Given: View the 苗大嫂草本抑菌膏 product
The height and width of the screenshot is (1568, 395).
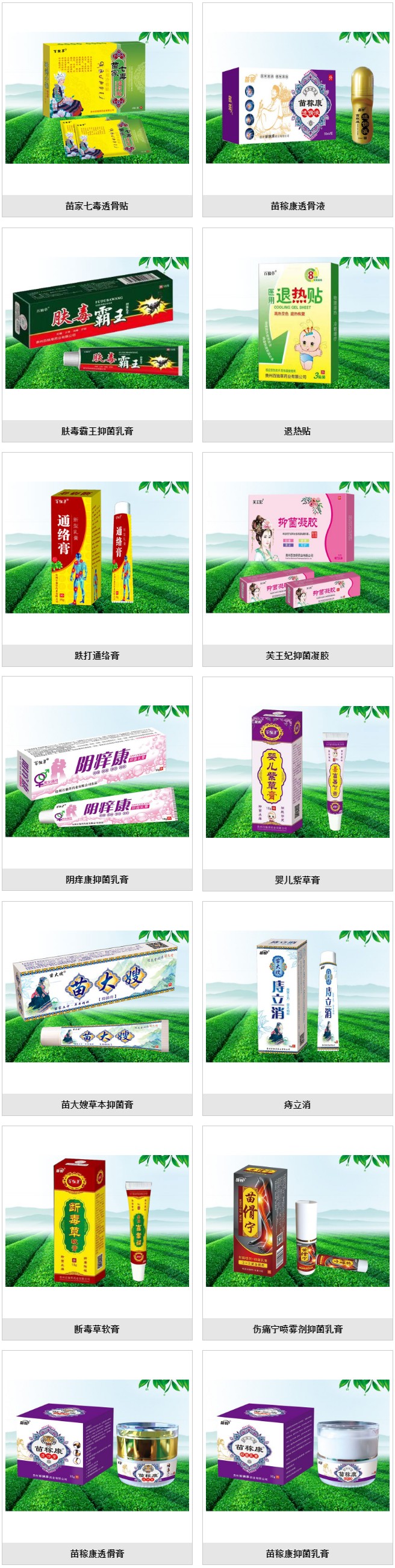Looking at the screenshot, I should pos(97,996).
